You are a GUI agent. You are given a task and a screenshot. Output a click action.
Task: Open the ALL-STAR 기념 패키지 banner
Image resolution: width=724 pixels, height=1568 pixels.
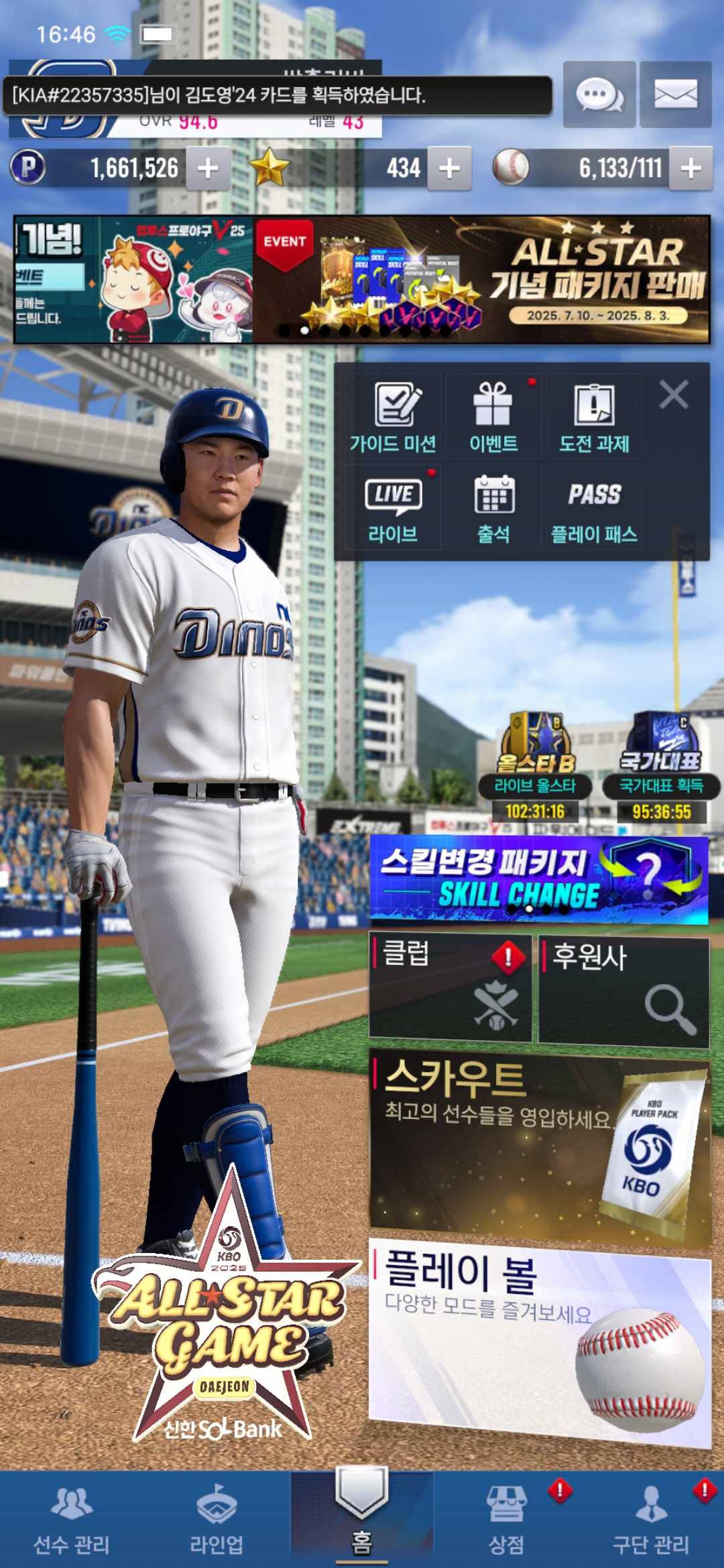(x=481, y=279)
